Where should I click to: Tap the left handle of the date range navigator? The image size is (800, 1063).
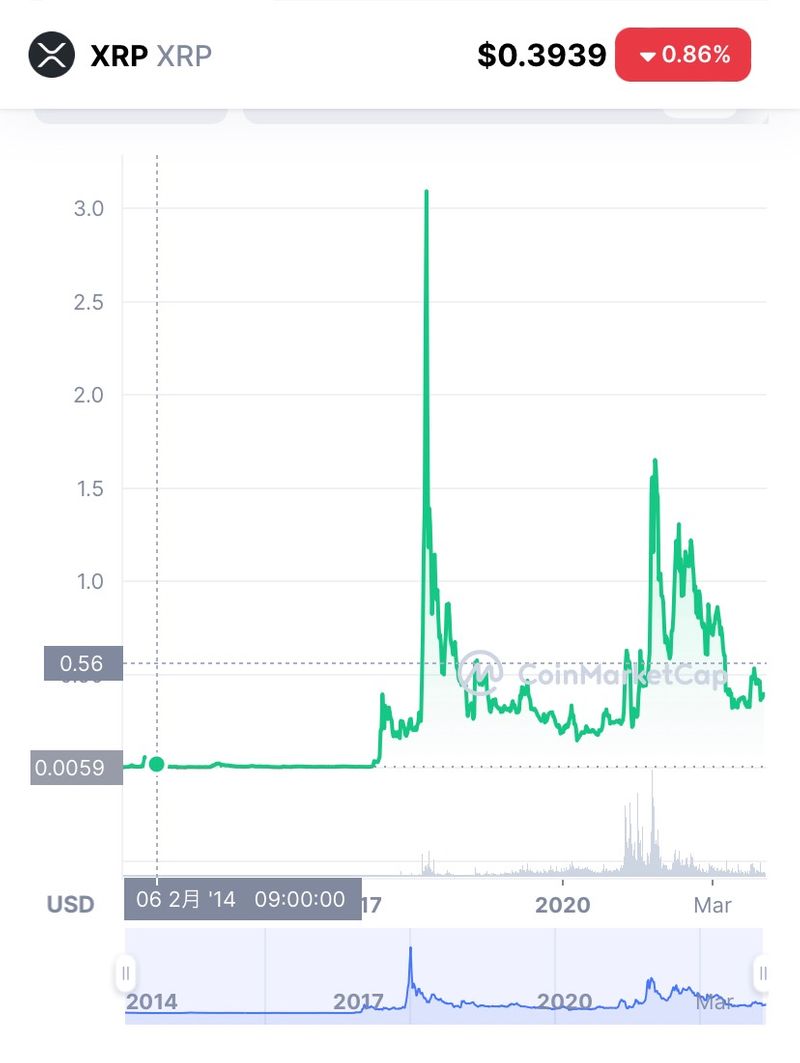coord(126,972)
